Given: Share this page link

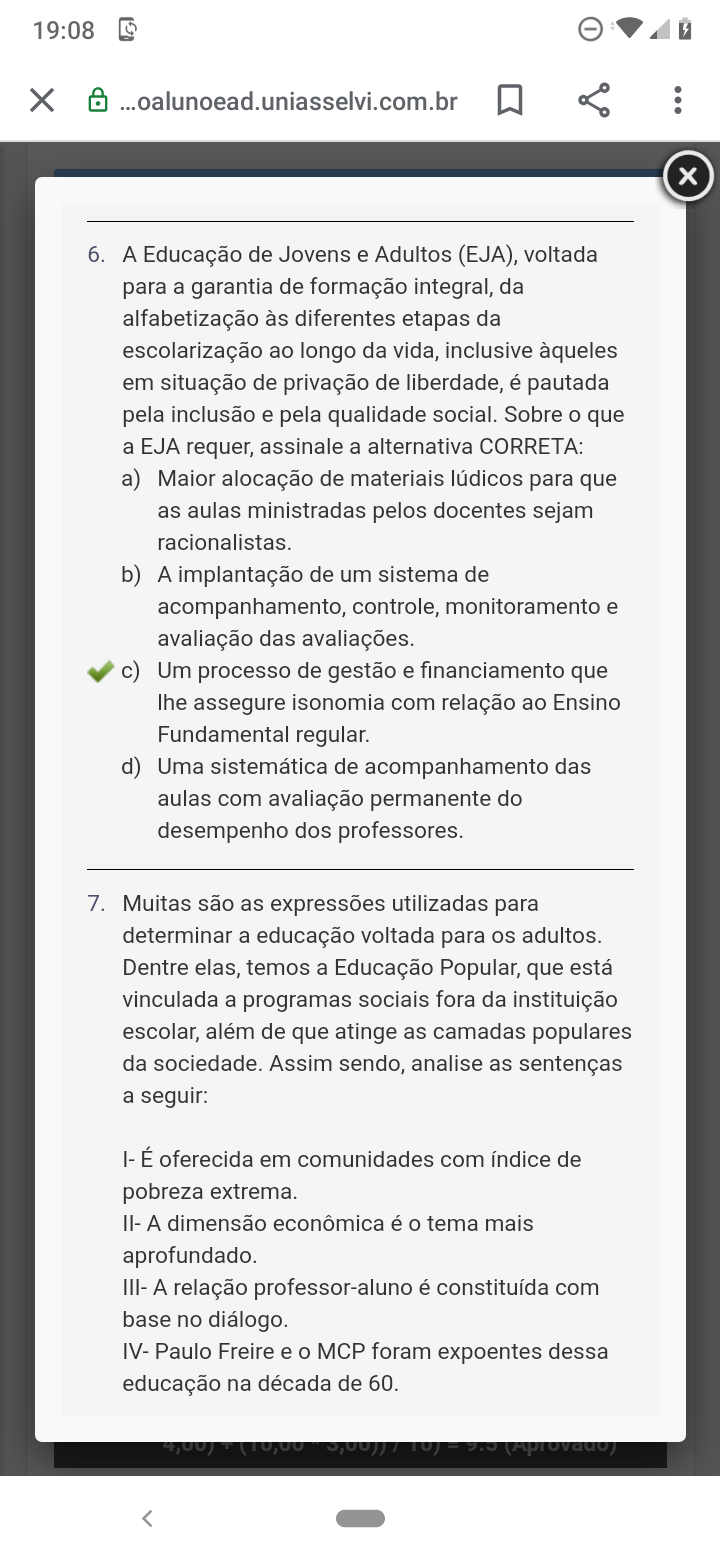Looking at the screenshot, I should tap(594, 100).
